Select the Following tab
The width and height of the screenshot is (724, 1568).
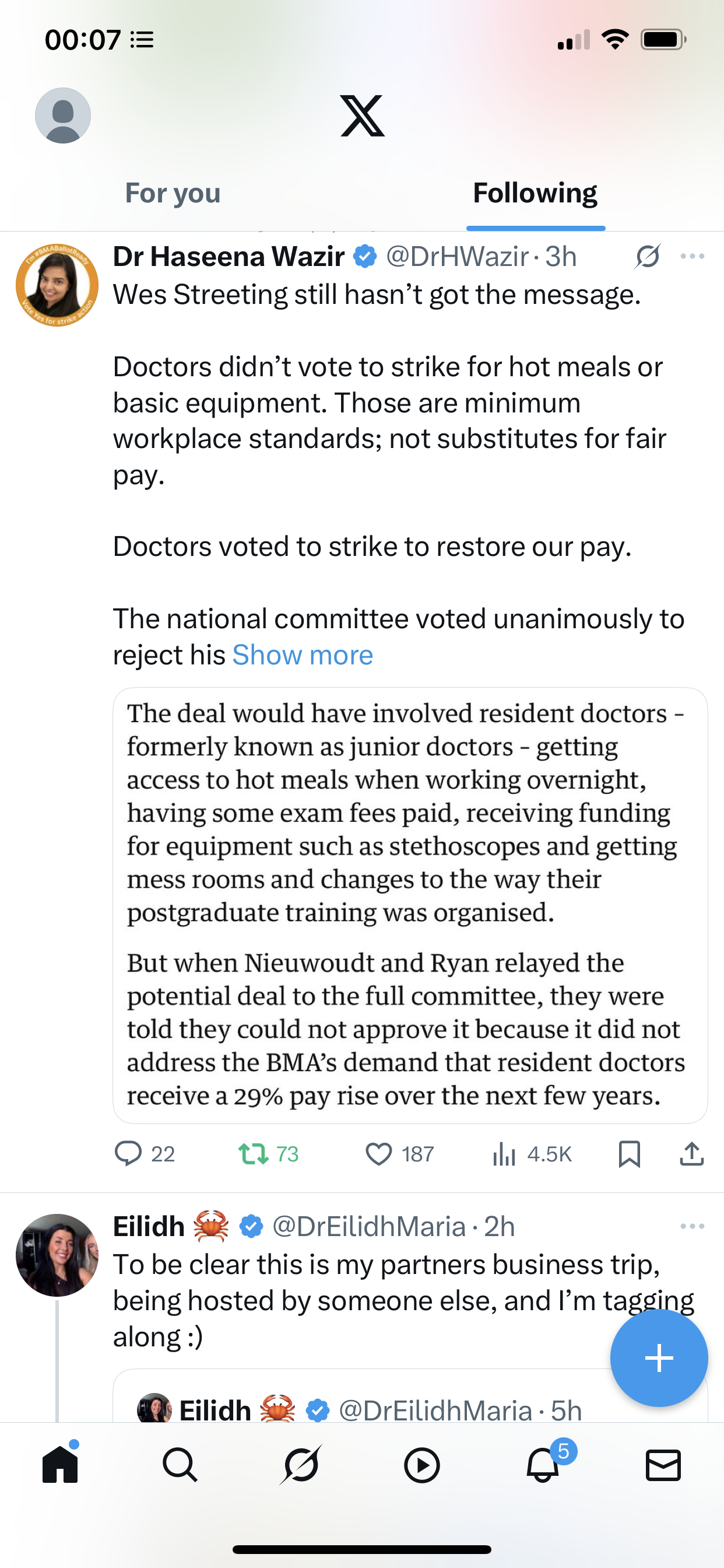pyautogui.click(x=535, y=194)
